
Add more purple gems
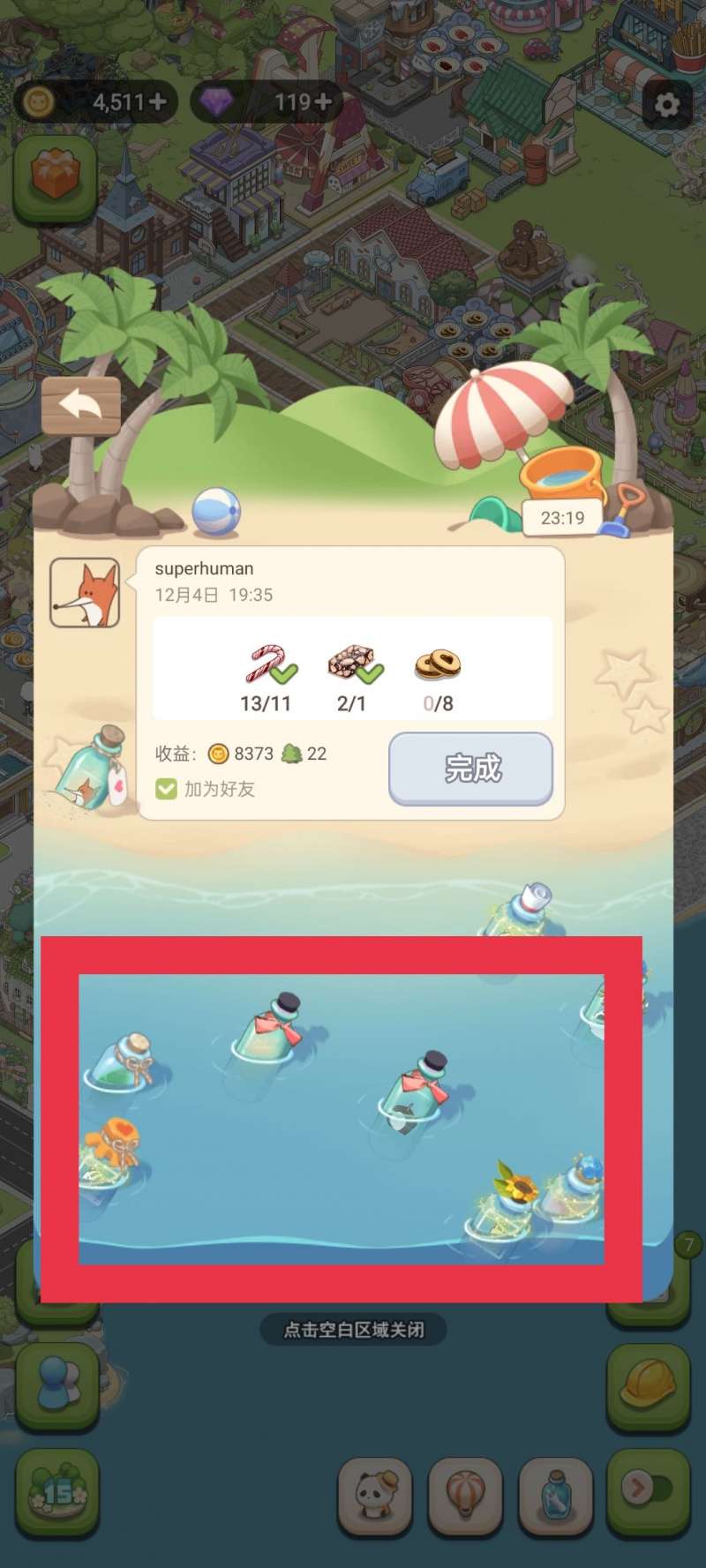tap(324, 102)
